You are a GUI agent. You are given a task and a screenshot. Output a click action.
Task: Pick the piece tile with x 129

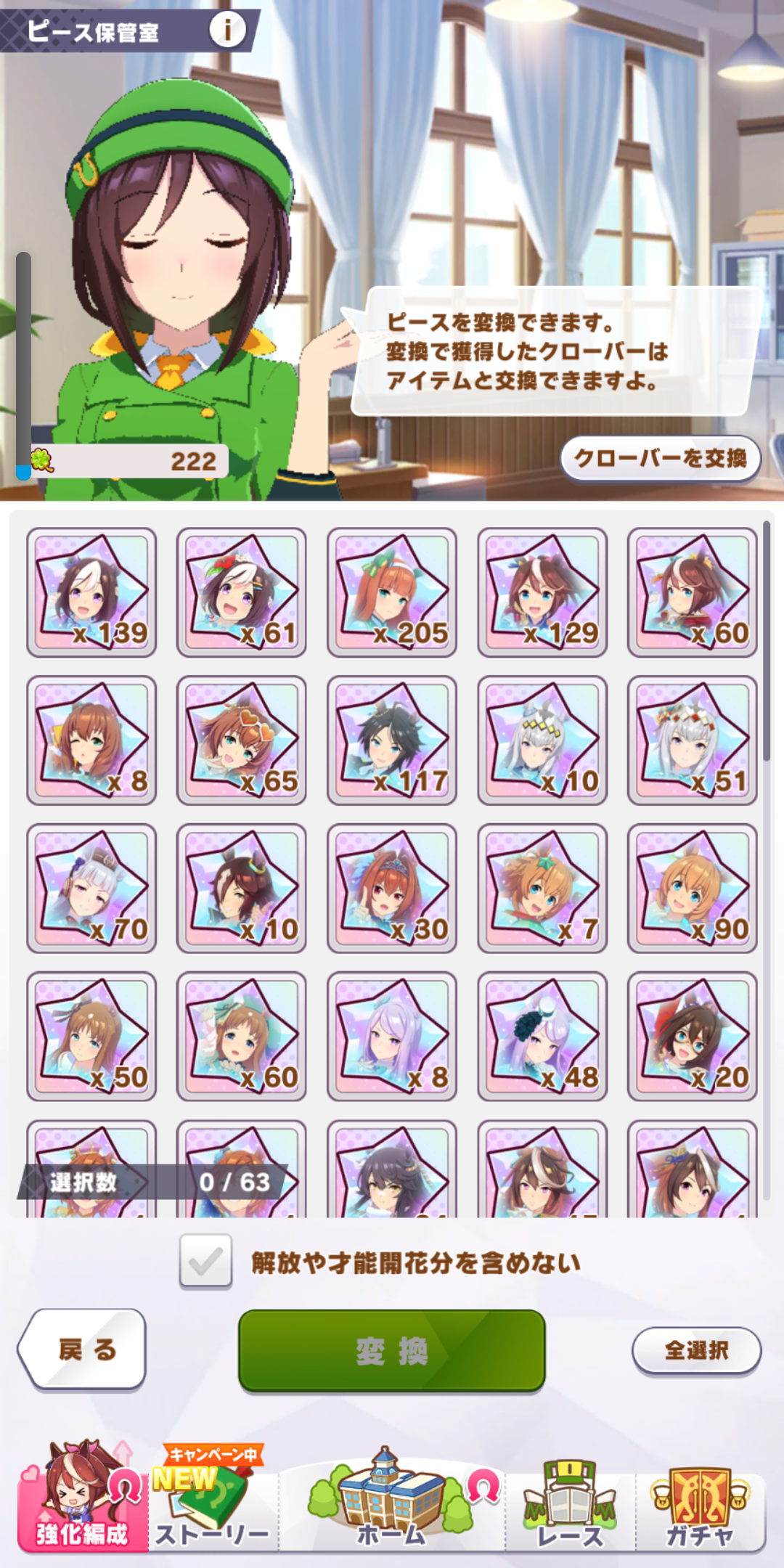542,592
